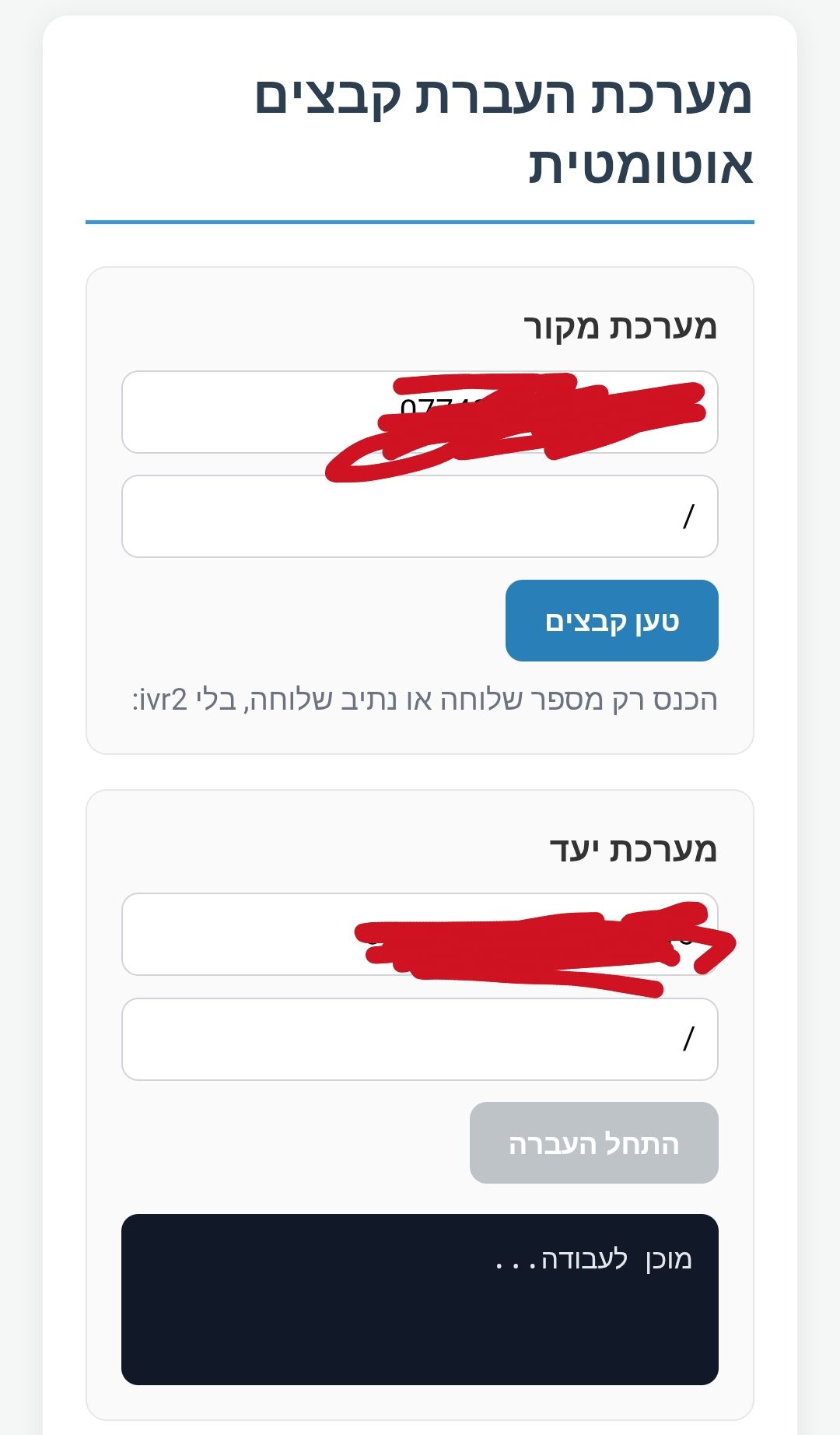This screenshot has width=840, height=1435.
Task: Click the blue טען קבצים button label text
Action: coord(614,619)
